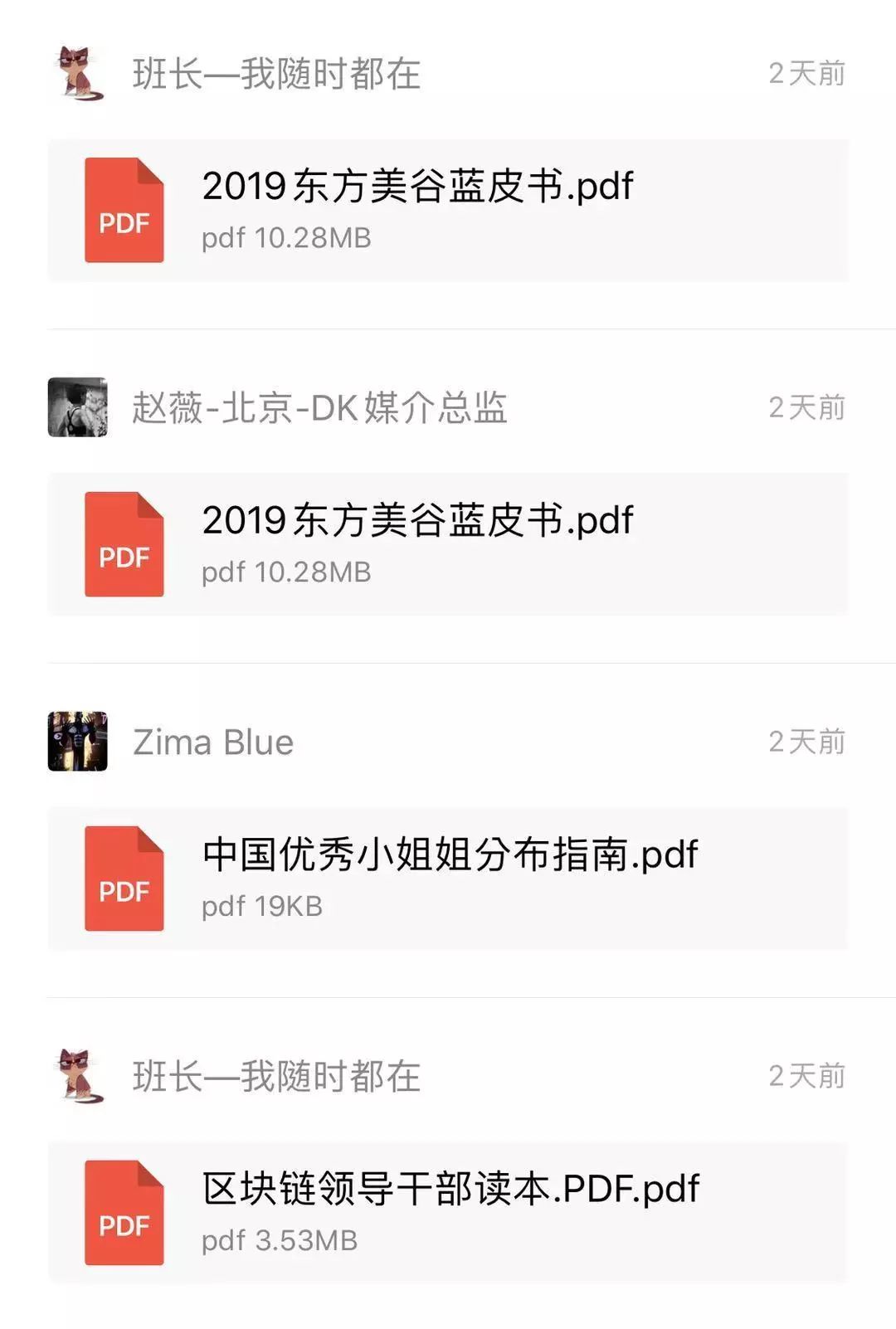This screenshot has width=896, height=1329.
Task: Open 2019东方美谷蓝皮书.pdf sent by 赵薇
Action: pos(448,544)
